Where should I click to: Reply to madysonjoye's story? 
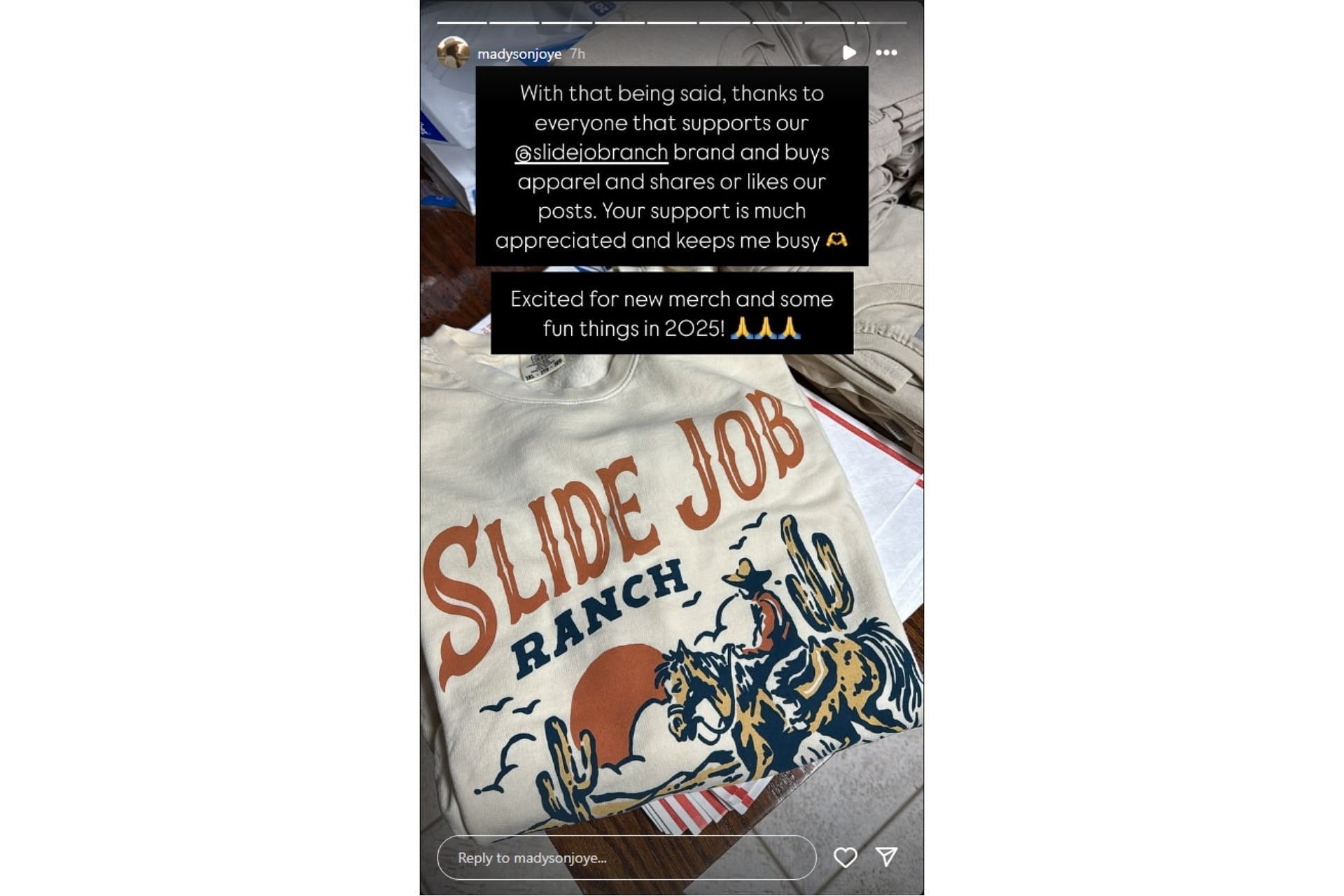(x=626, y=857)
